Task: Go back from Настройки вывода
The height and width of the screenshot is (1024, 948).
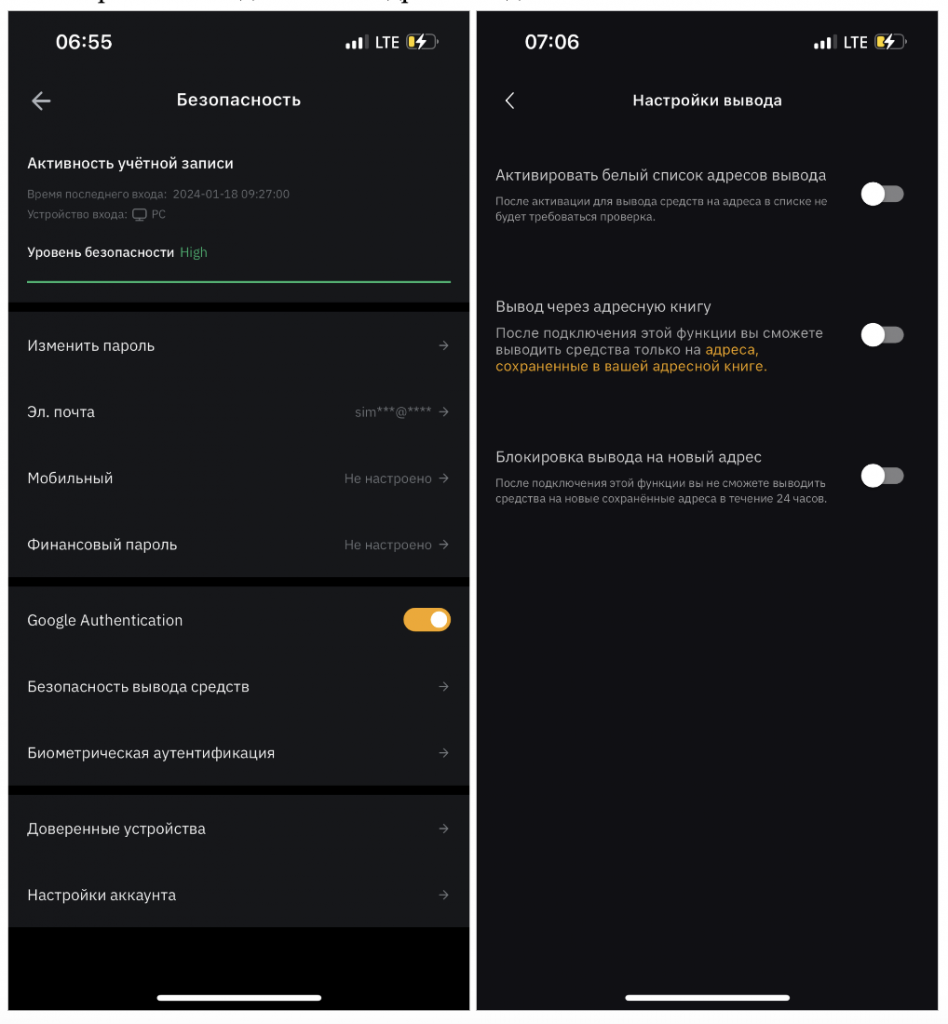Action: [x=510, y=100]
